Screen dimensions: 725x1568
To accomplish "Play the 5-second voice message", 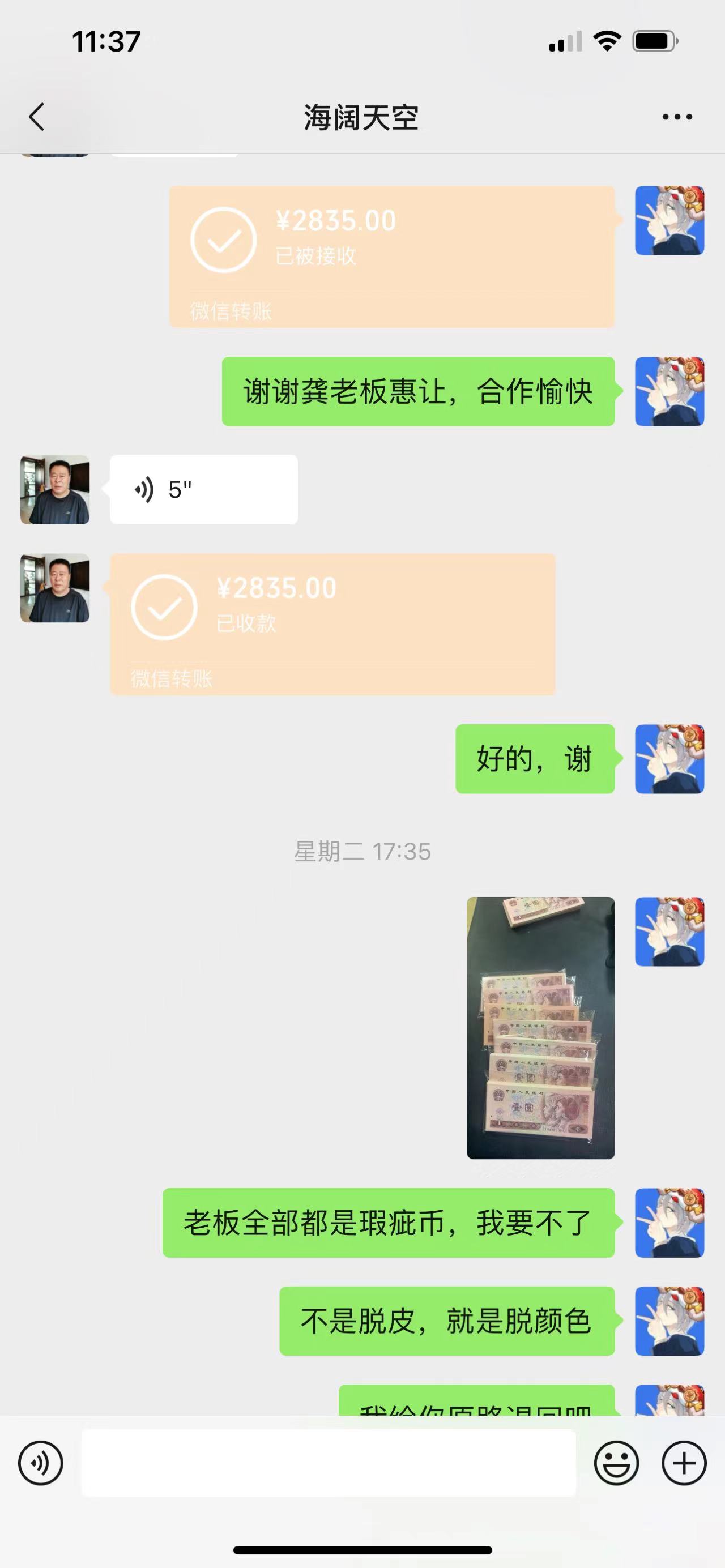I will coord(203,489).
